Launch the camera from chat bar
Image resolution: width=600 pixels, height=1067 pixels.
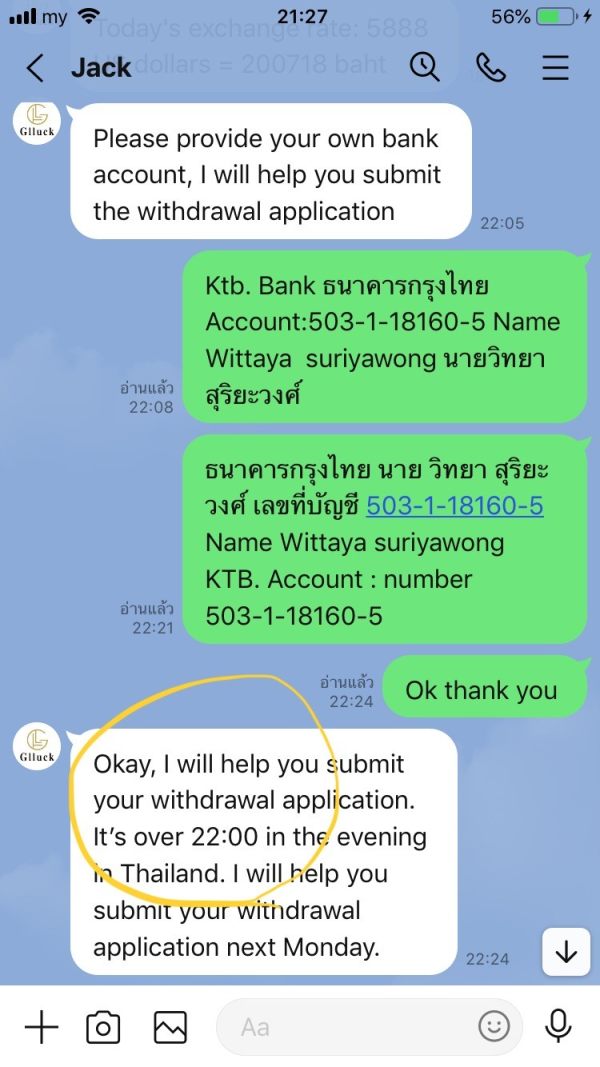click(103, 1027)
